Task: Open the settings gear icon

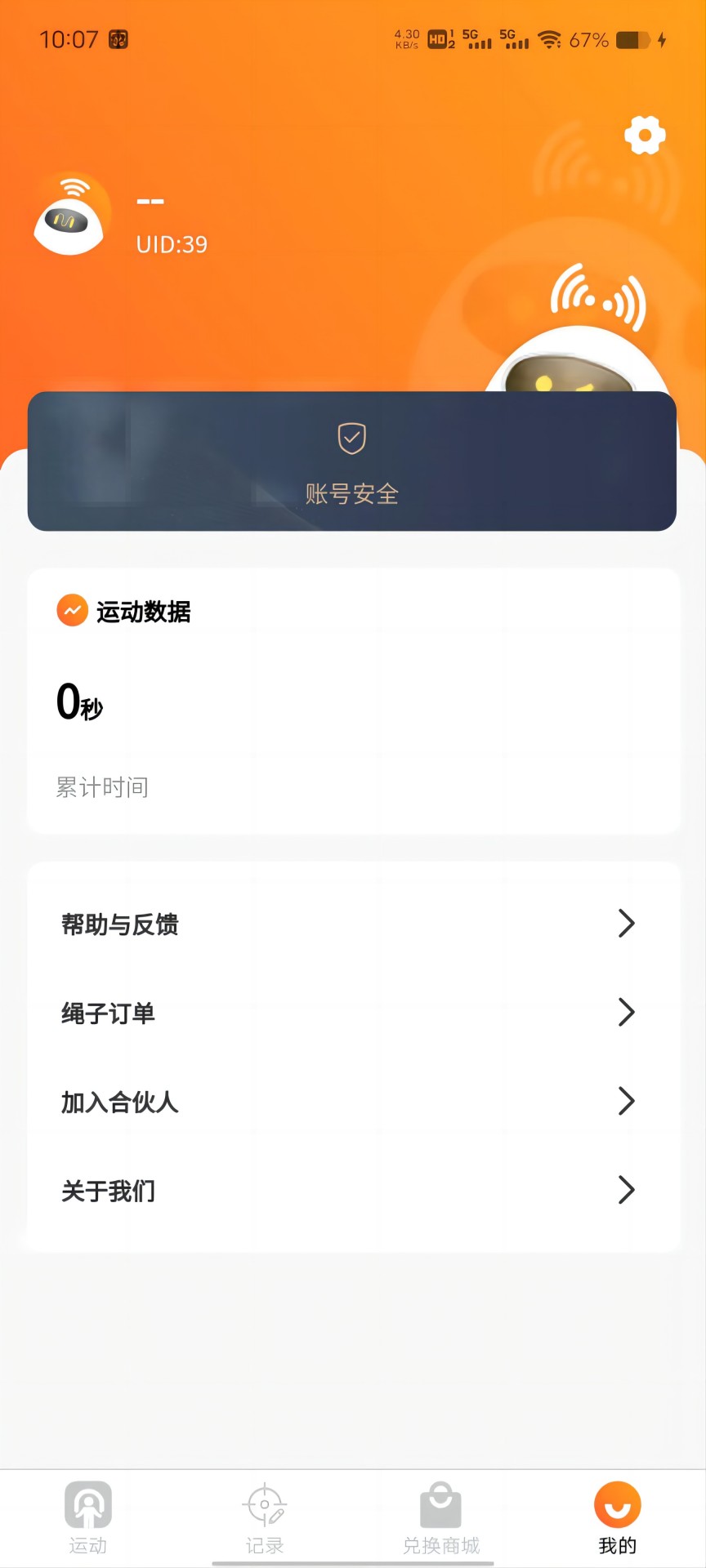Action: (x=645, y=135)
